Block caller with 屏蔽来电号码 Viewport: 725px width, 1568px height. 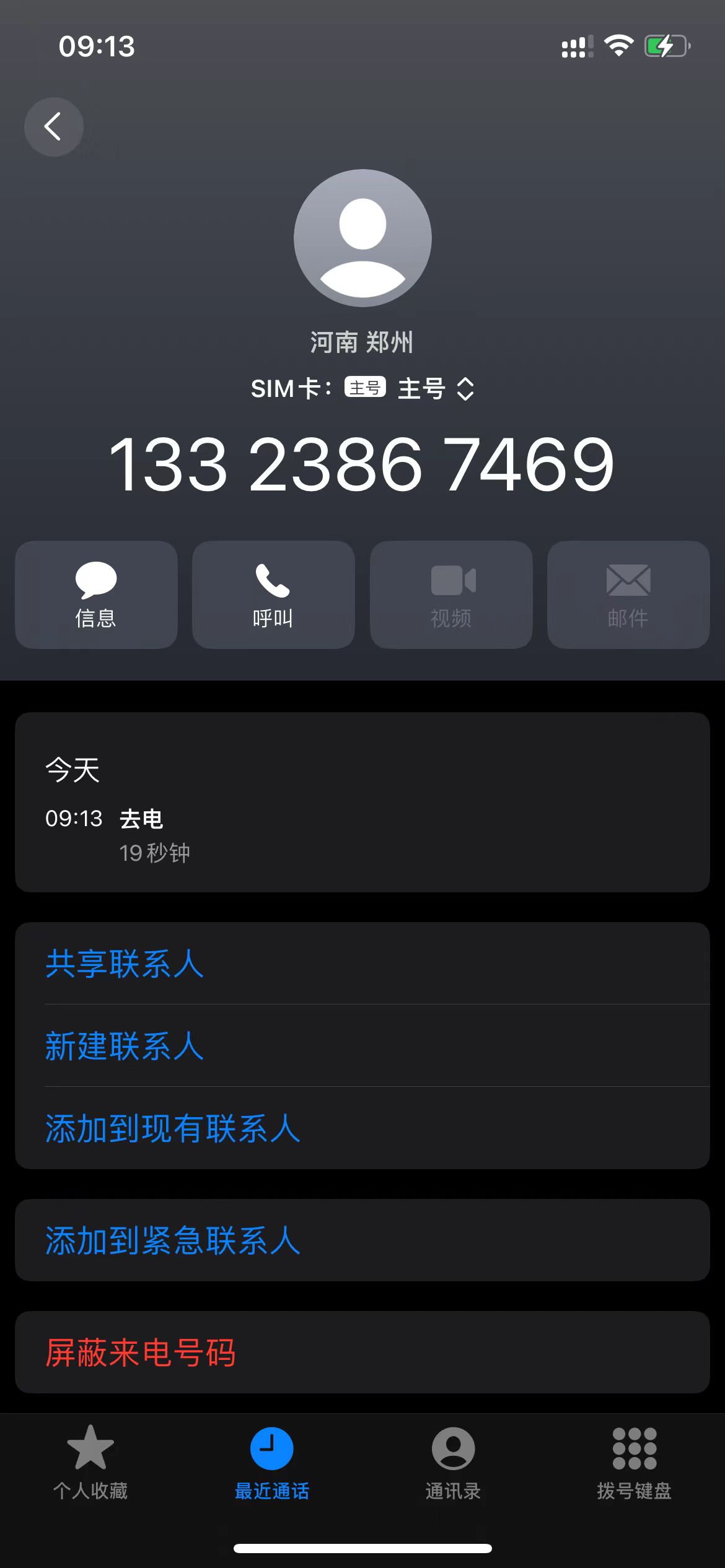pos(362,1352)
